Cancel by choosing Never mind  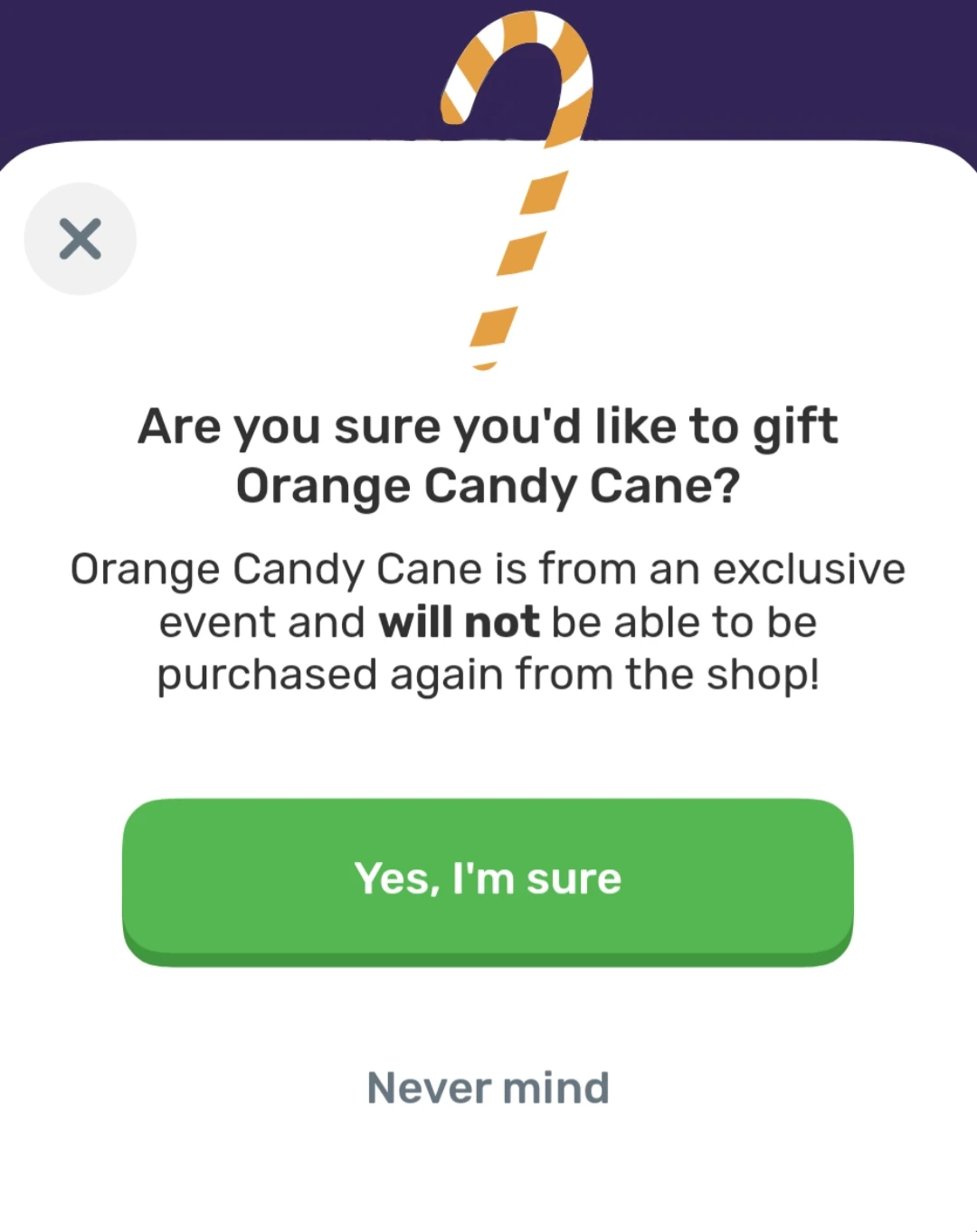point(488,1087)
